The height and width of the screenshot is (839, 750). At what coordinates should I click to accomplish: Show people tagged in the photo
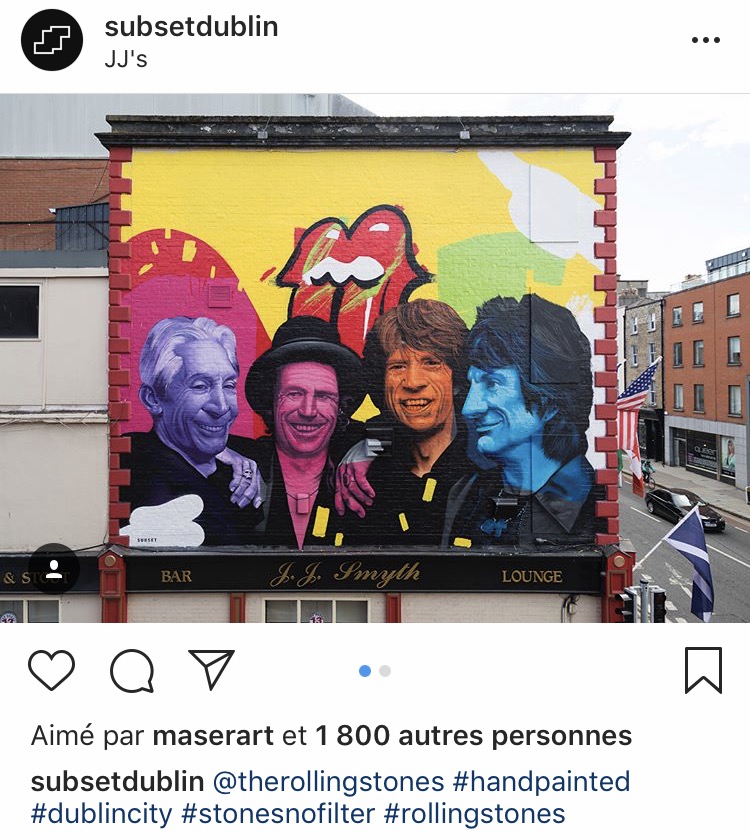click(x=54, y=568)
